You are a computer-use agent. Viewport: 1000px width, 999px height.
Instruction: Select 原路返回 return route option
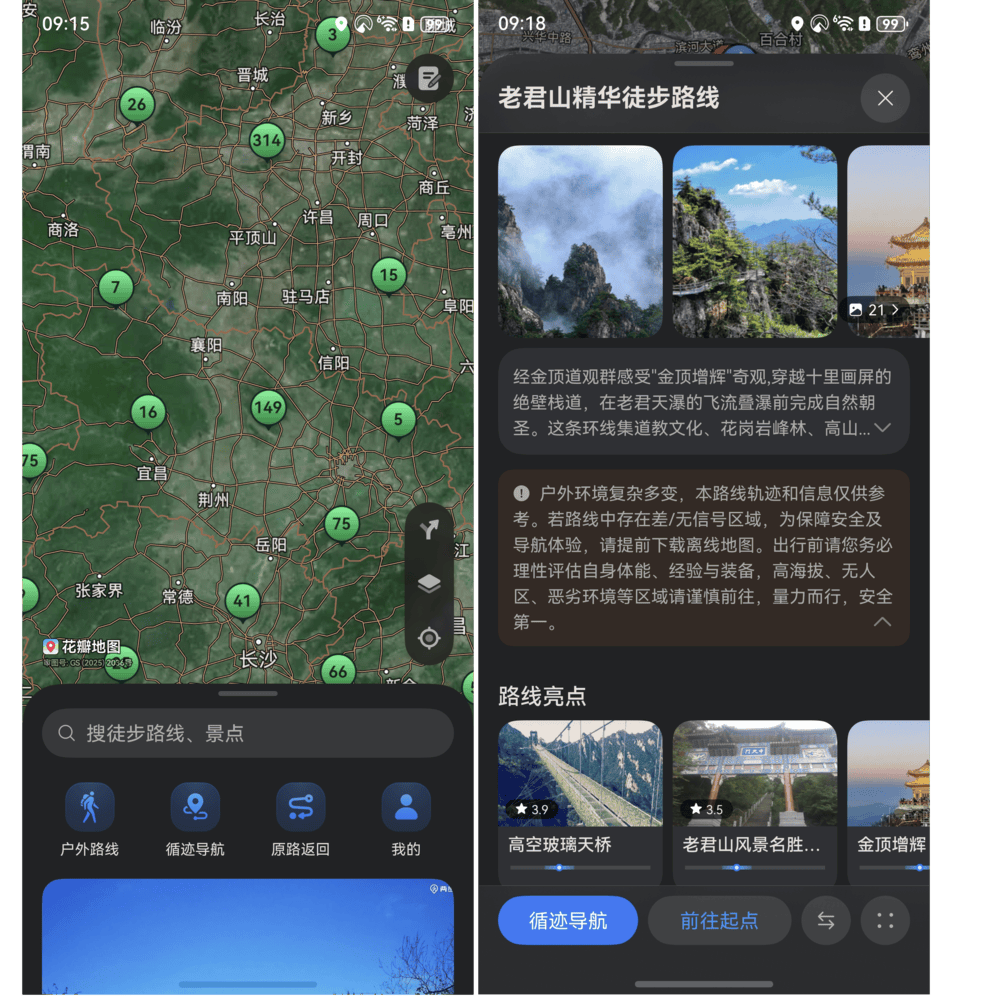300,820
